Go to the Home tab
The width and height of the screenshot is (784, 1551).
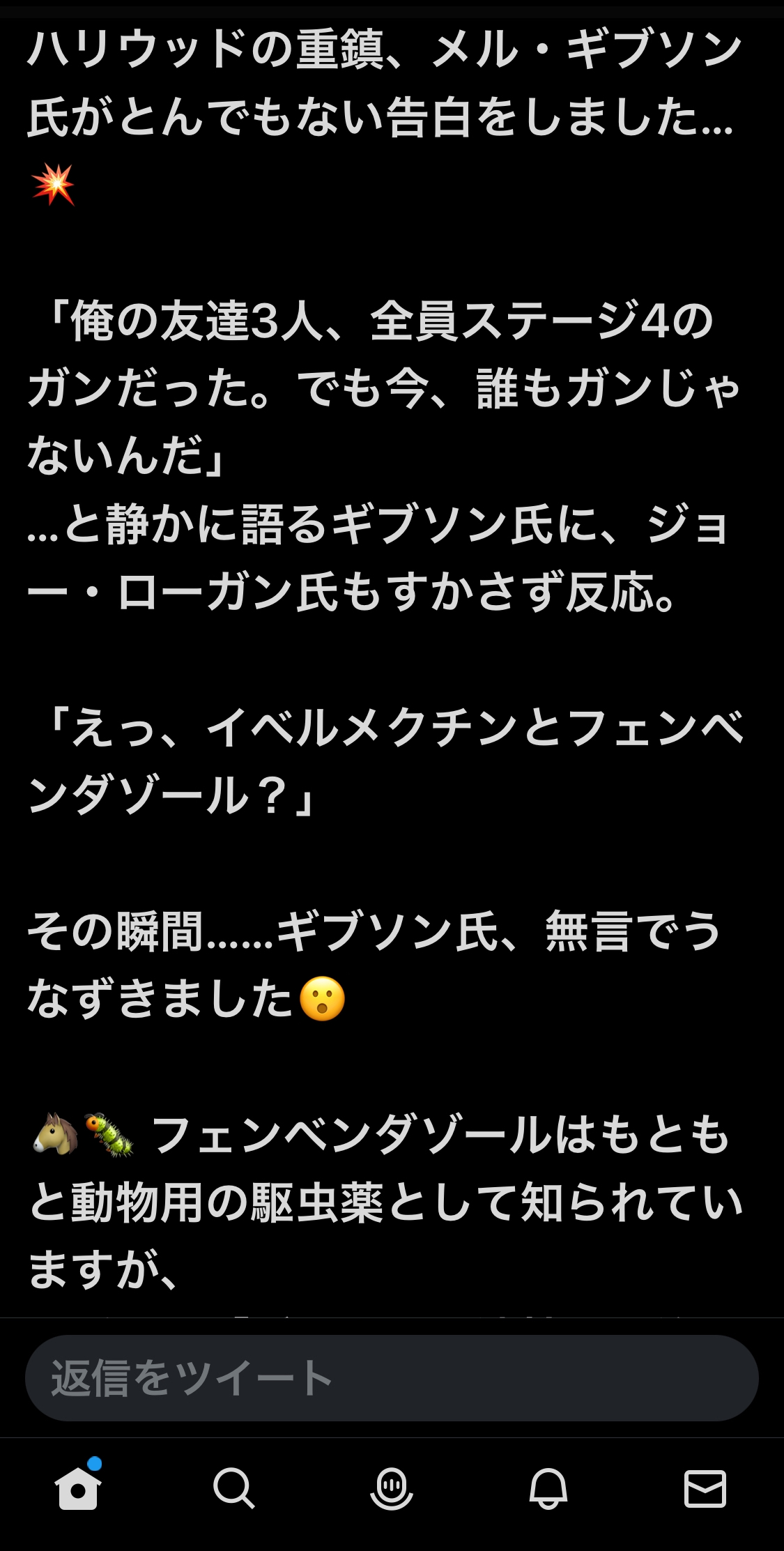click(x=78, y=1488)
